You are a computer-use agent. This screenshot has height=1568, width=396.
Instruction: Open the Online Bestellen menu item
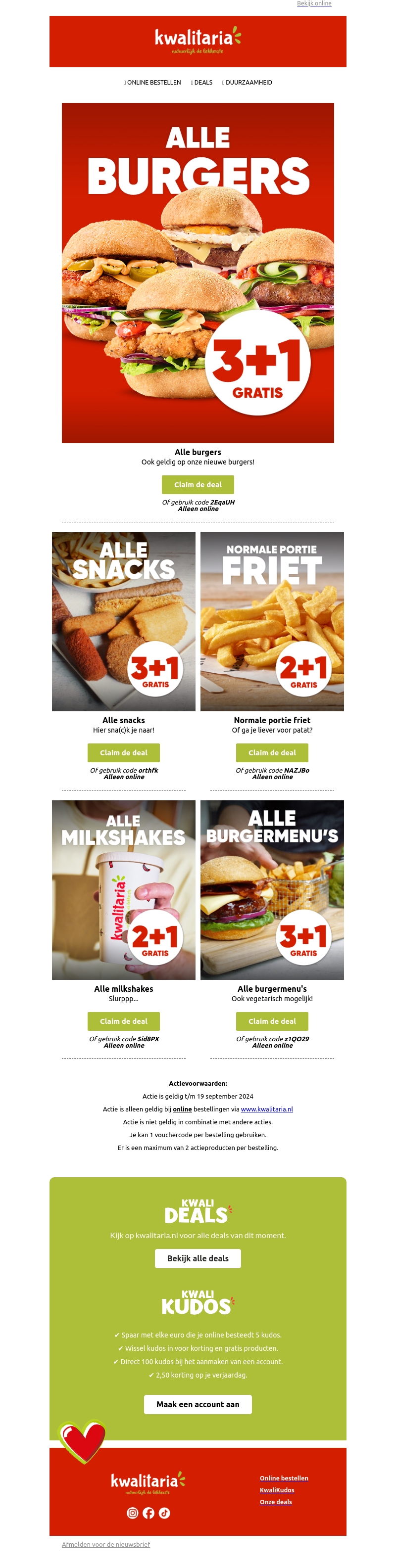(x=153, y=82)
